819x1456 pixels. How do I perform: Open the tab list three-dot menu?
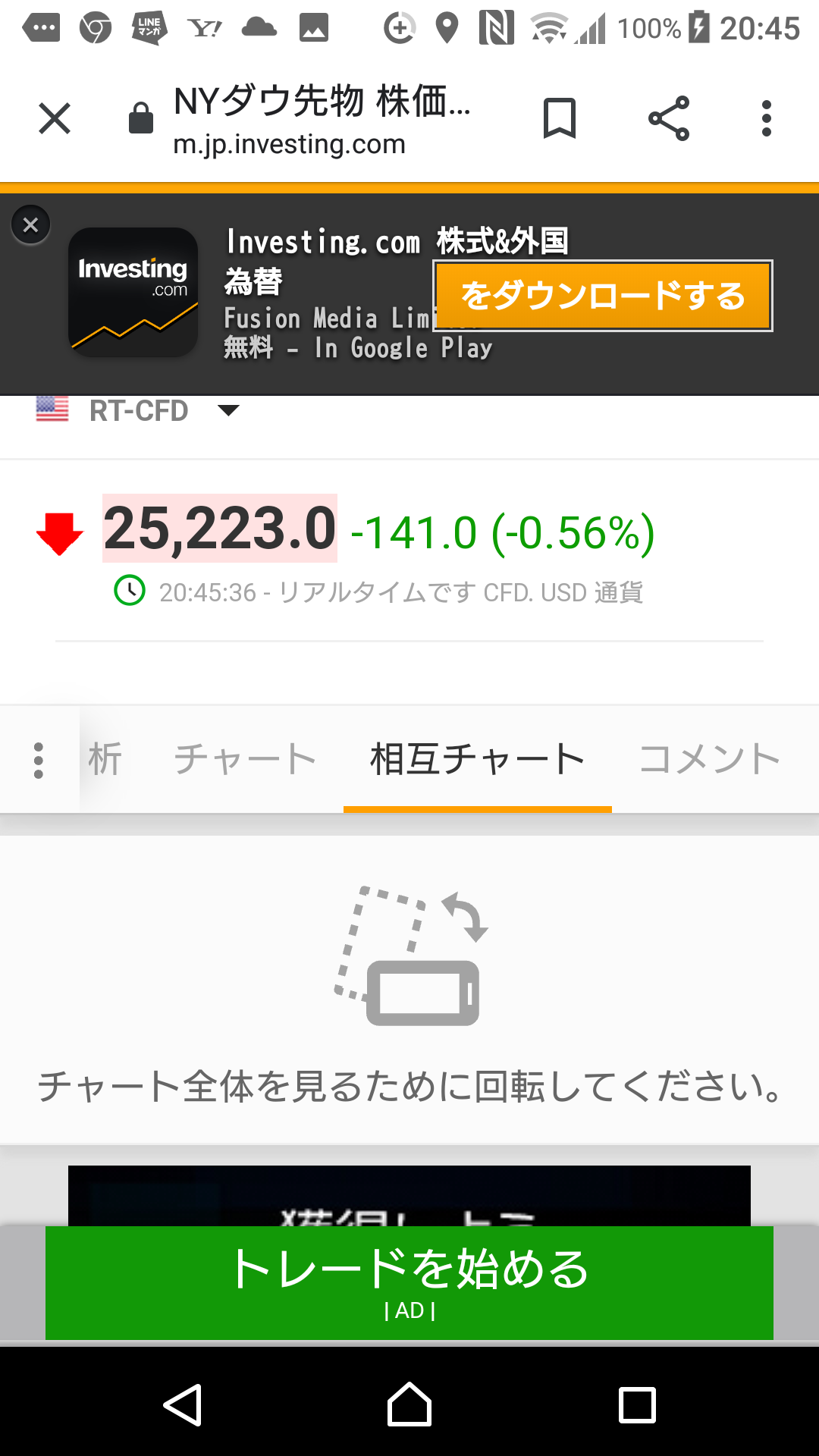[x=39, y=760]
